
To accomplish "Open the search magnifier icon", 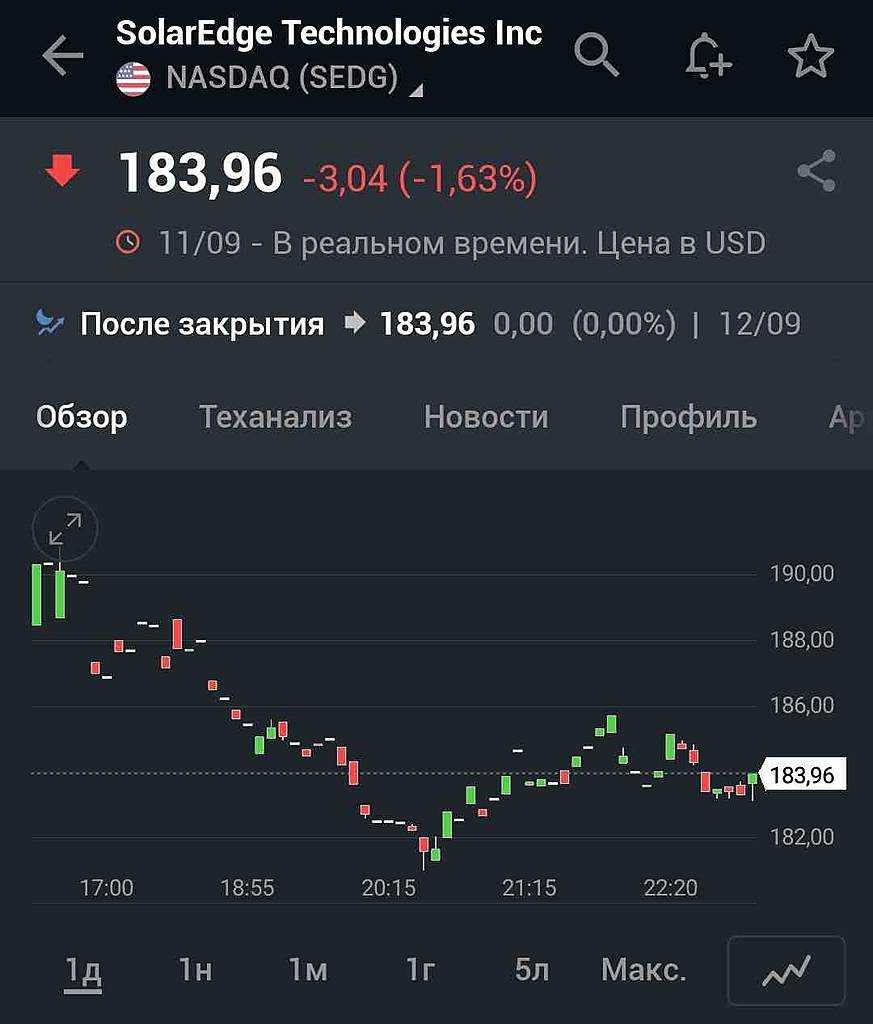I will [x=597, y=56].
